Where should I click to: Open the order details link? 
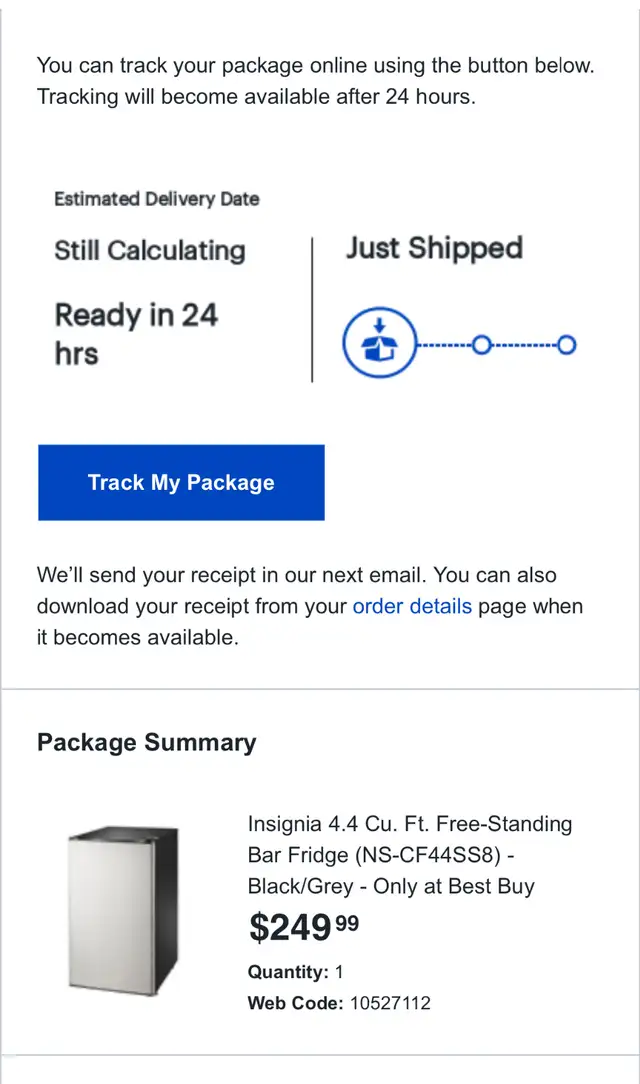412,606
